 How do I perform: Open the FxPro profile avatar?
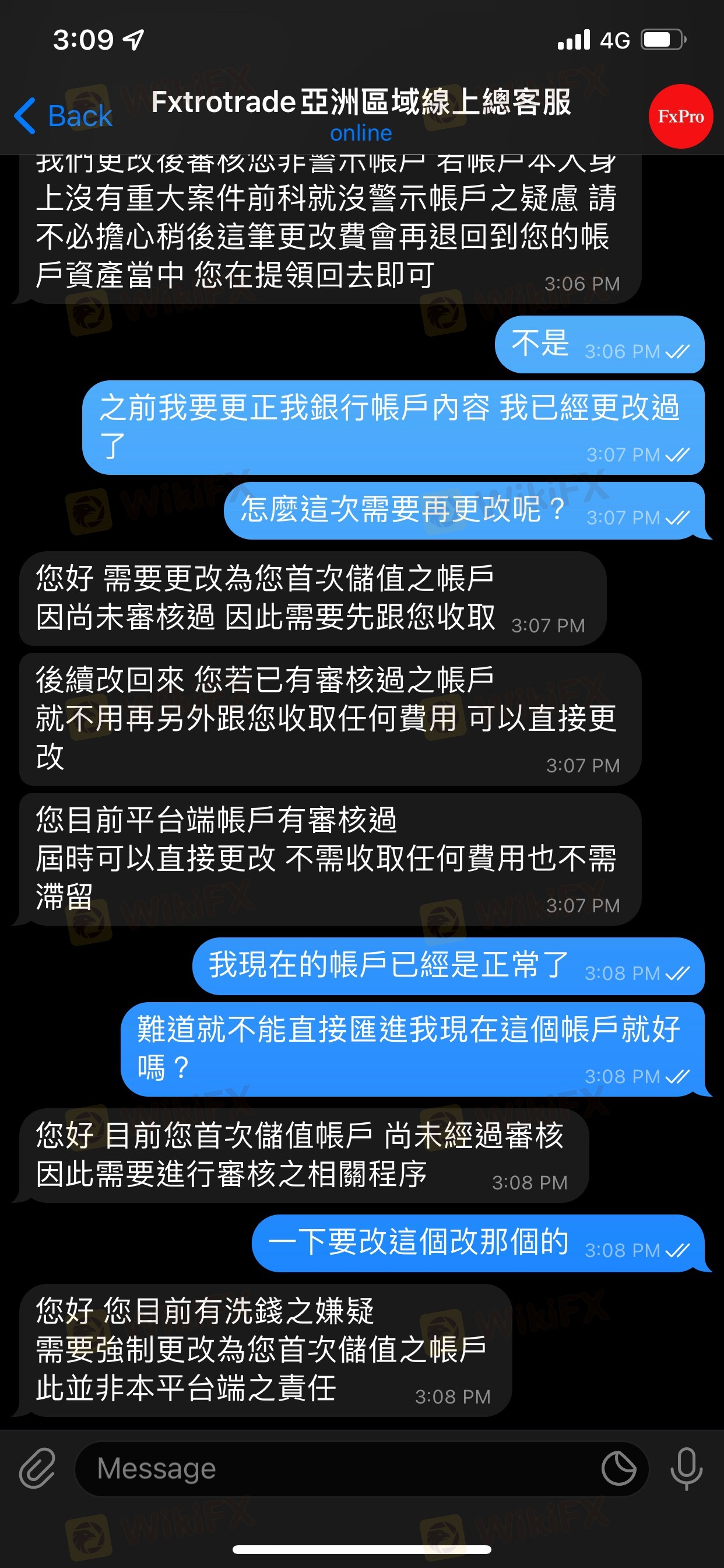[680, 116]
